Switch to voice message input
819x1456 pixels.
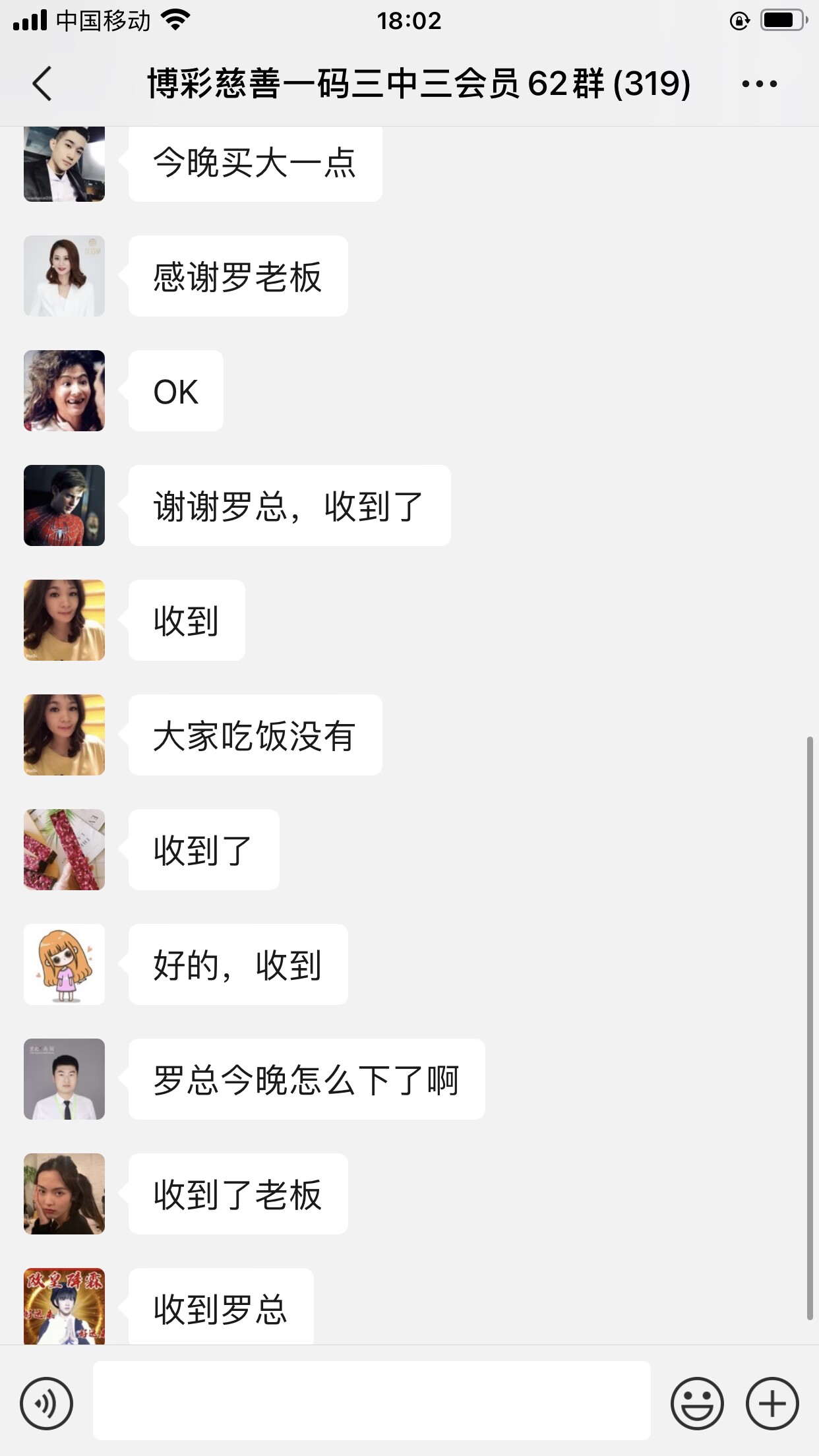click(x=46, y=1403)
